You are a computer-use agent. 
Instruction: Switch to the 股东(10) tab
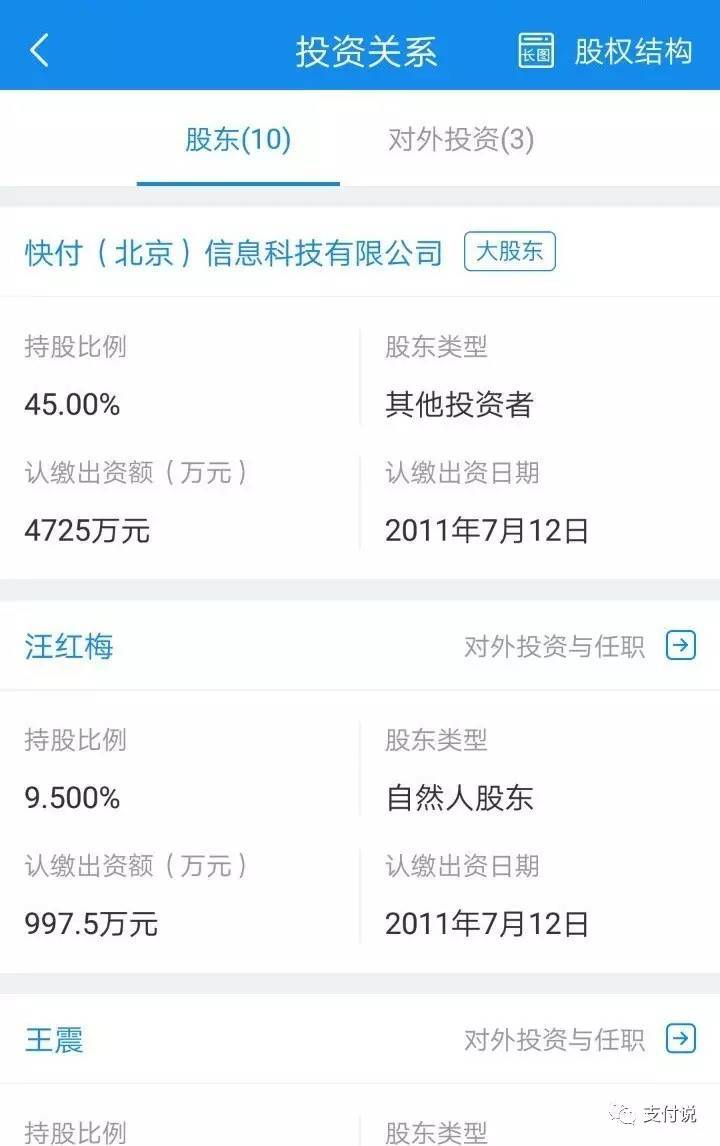pos(236,141)
